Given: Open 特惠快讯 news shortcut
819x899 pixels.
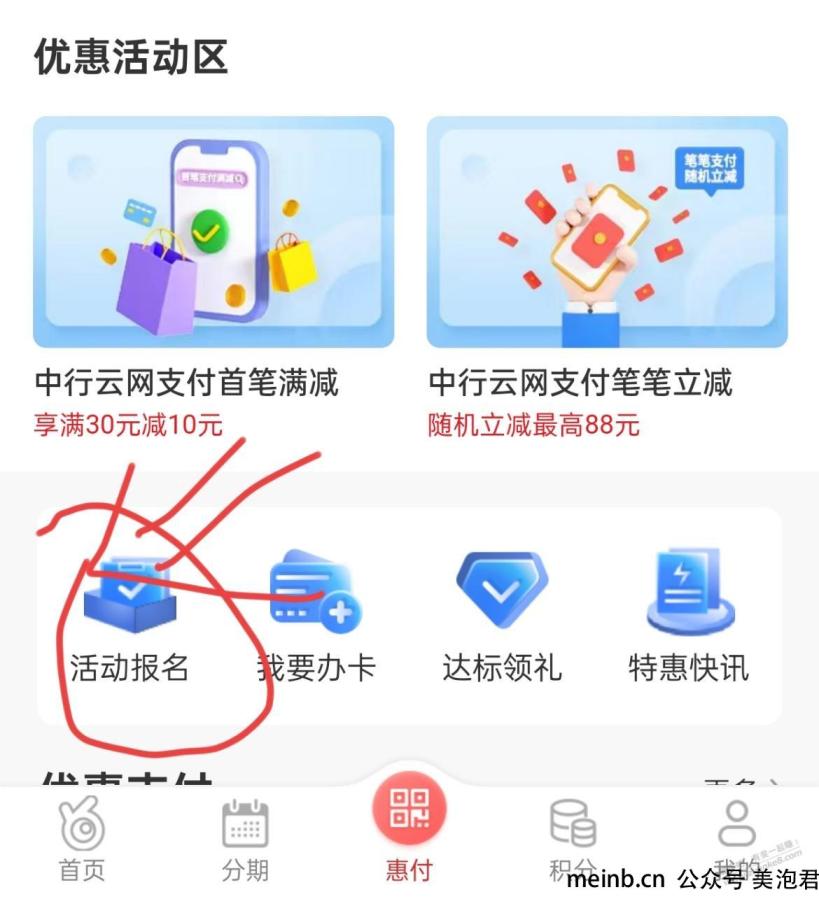Looking at the screenshot, I should coord(688,620).
